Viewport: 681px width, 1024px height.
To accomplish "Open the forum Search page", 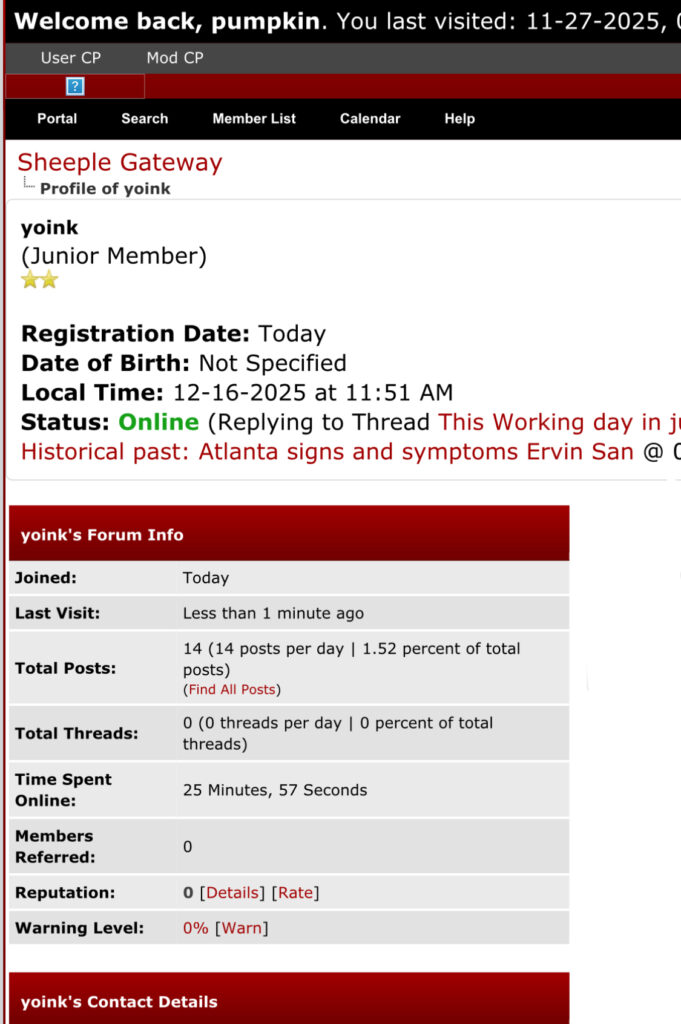I will [145, 118].
